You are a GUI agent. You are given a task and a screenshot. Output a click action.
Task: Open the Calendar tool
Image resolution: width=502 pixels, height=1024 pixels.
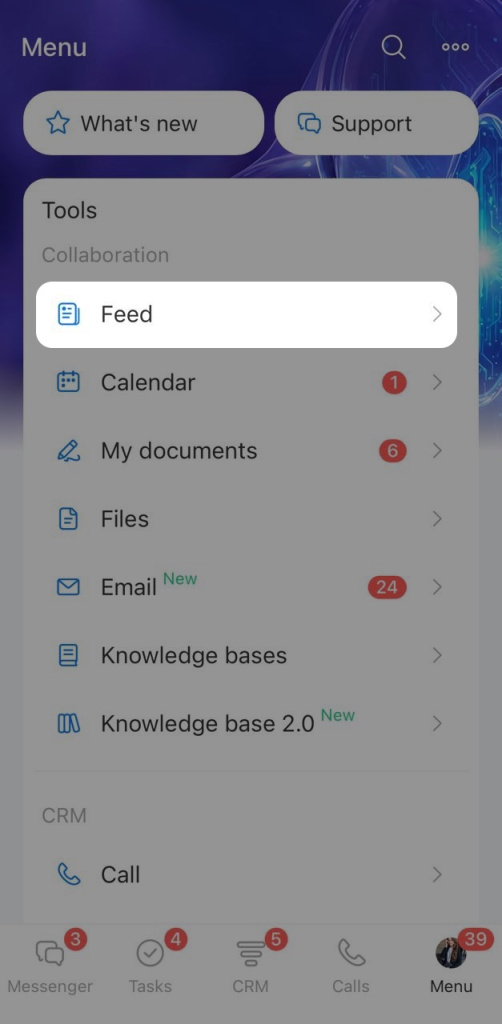pyautogui.click(x=247, y=383)
